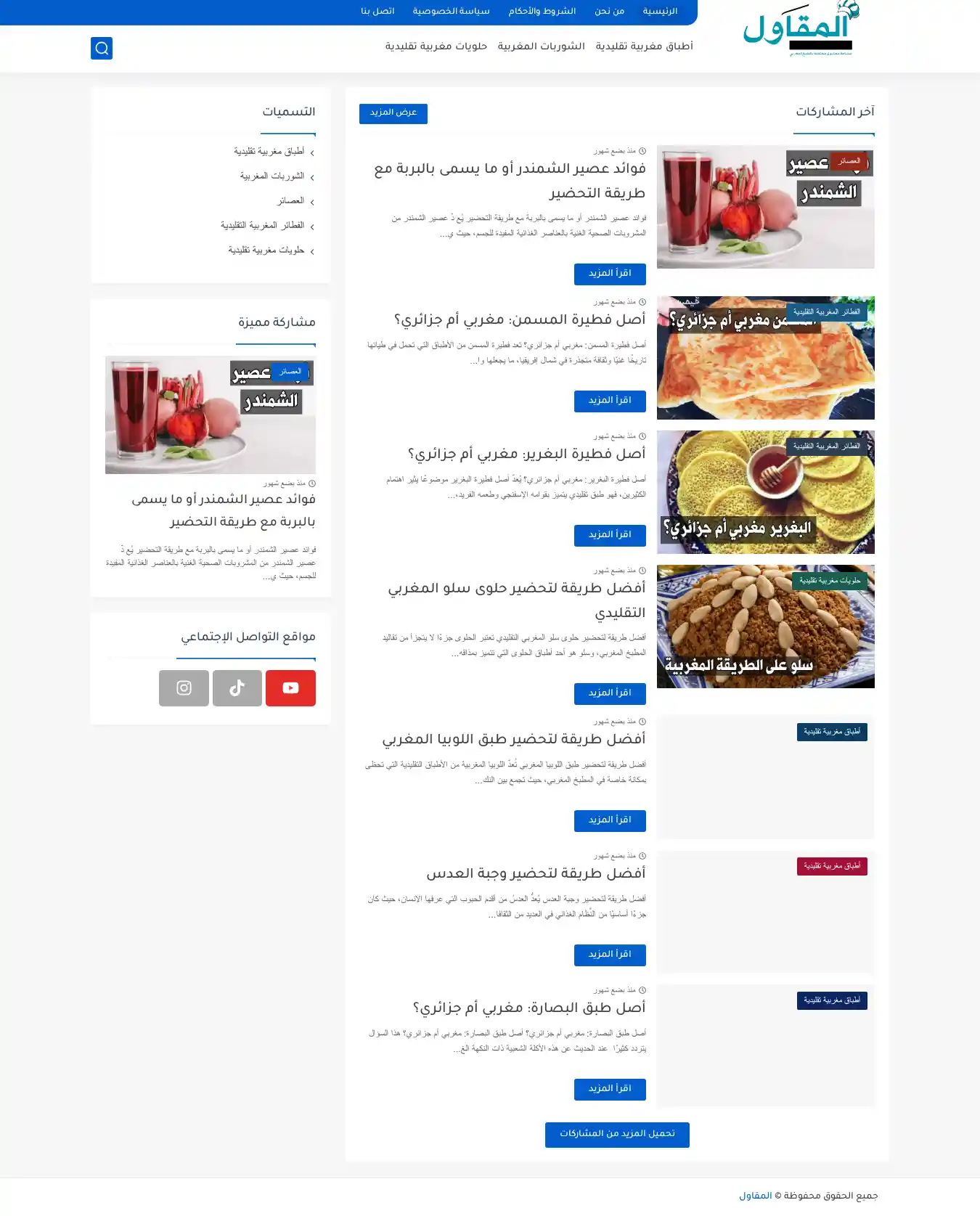This screenshot has width=980, height=1216.
Task: Open the اتصل بنا page
Action: [x=377, y=11]
